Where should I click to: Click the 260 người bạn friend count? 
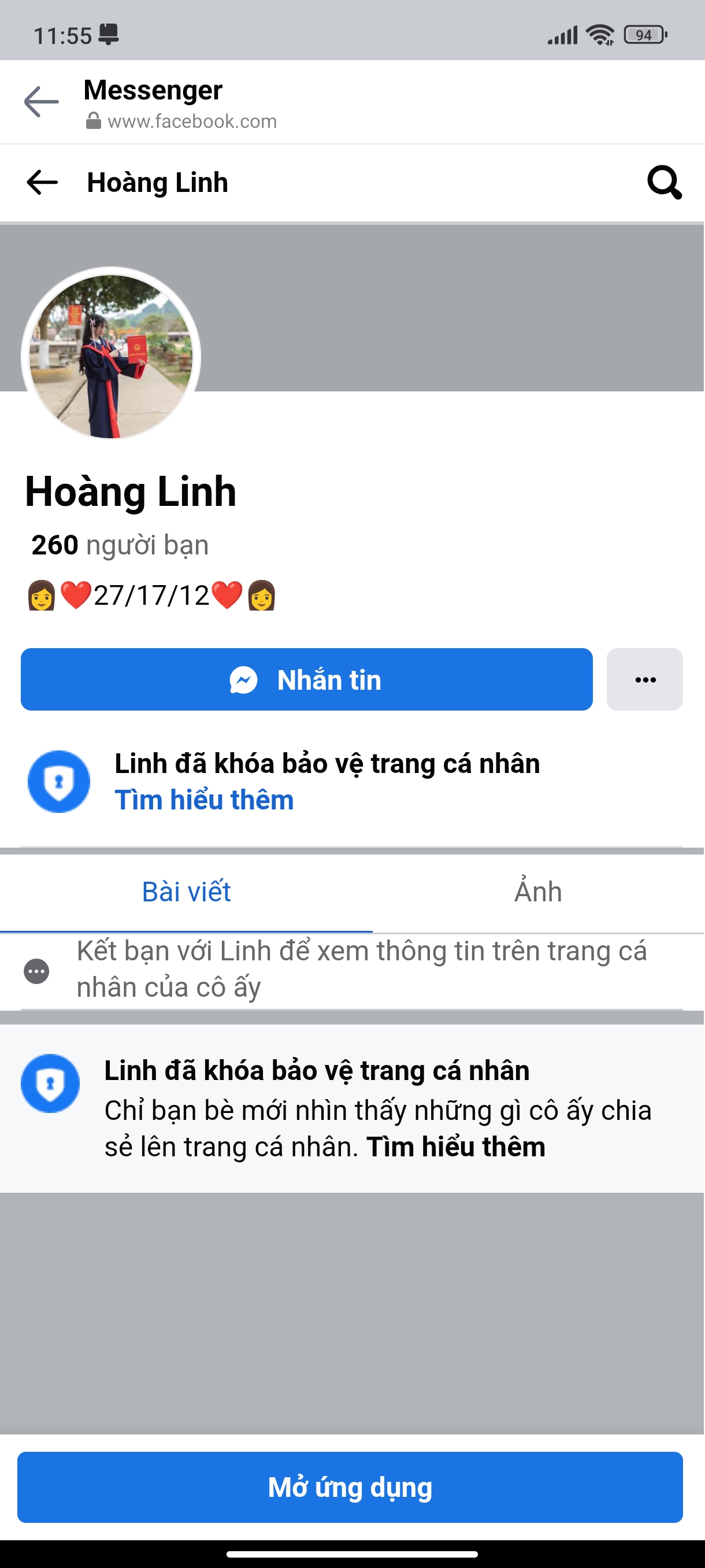pos(119,544)
